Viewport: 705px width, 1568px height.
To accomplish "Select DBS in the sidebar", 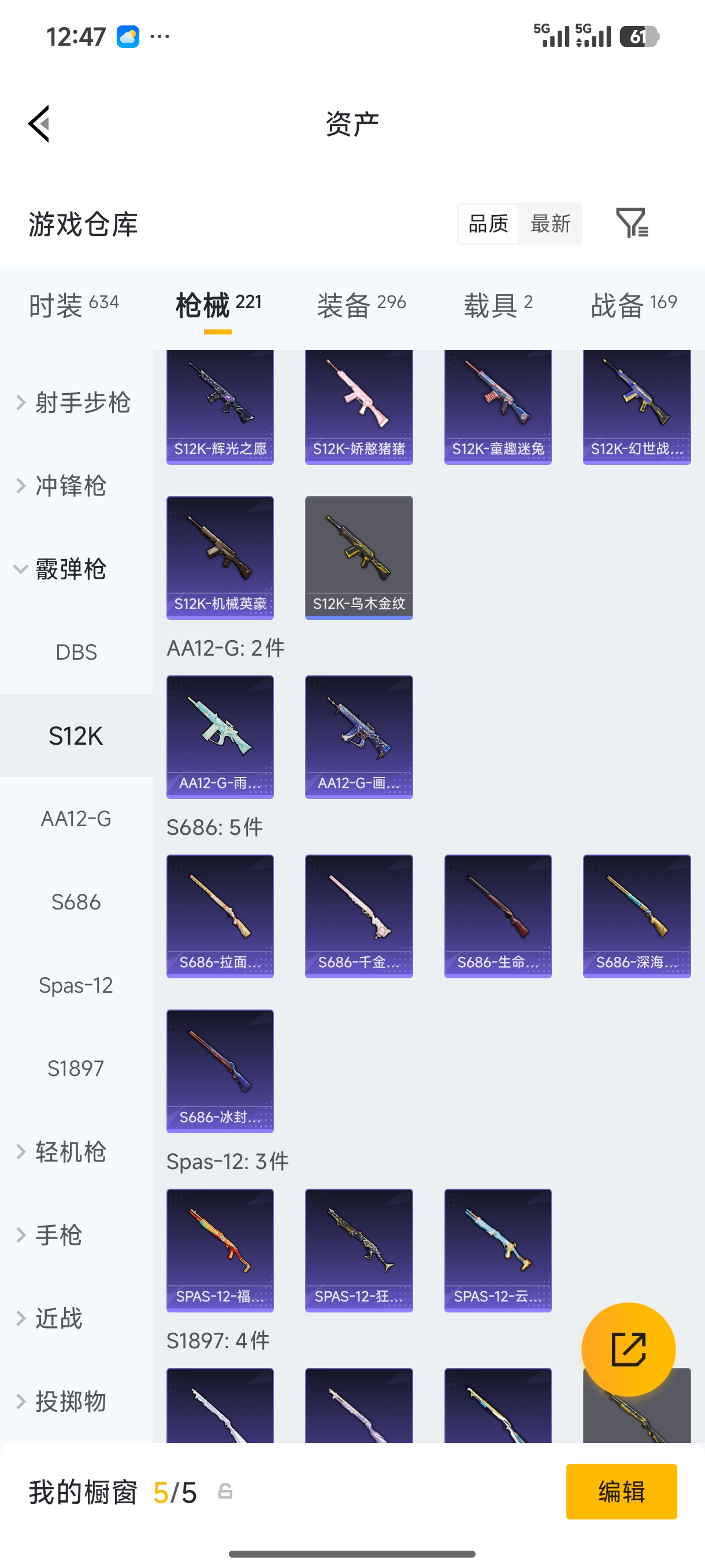I will tap(76, 652).
